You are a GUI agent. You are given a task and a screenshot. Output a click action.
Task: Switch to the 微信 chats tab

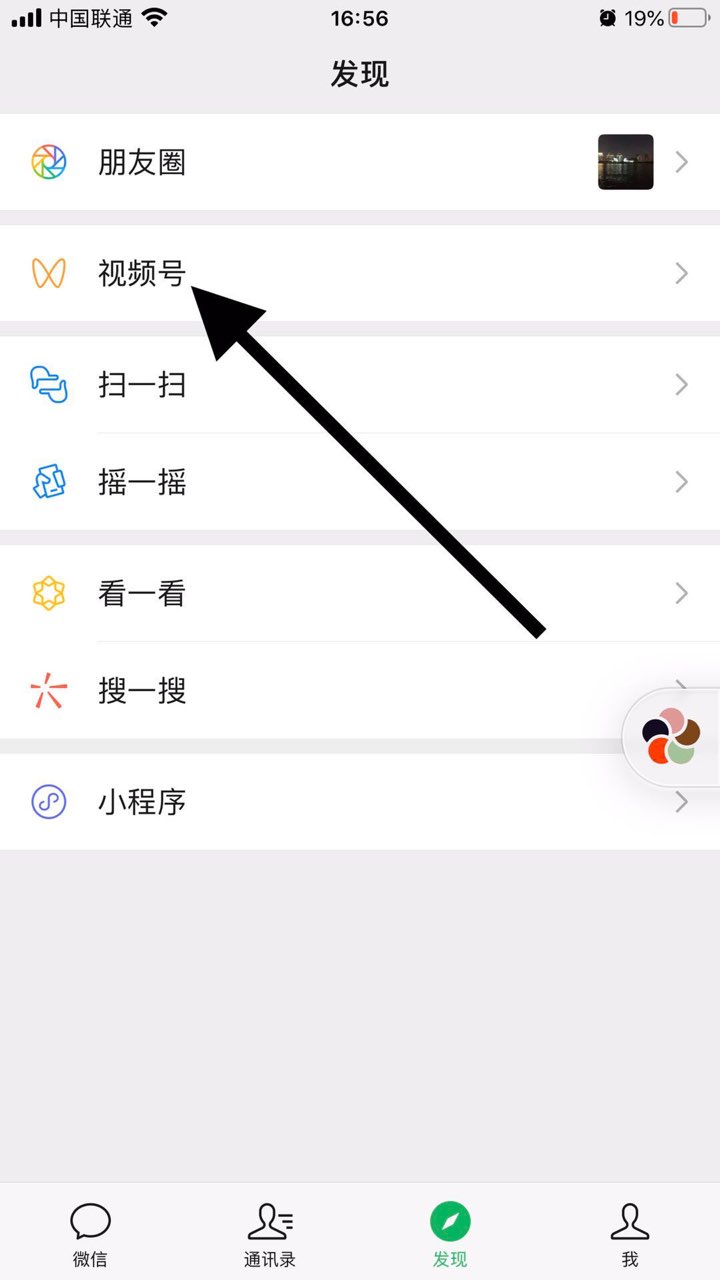click(90, 1234)
